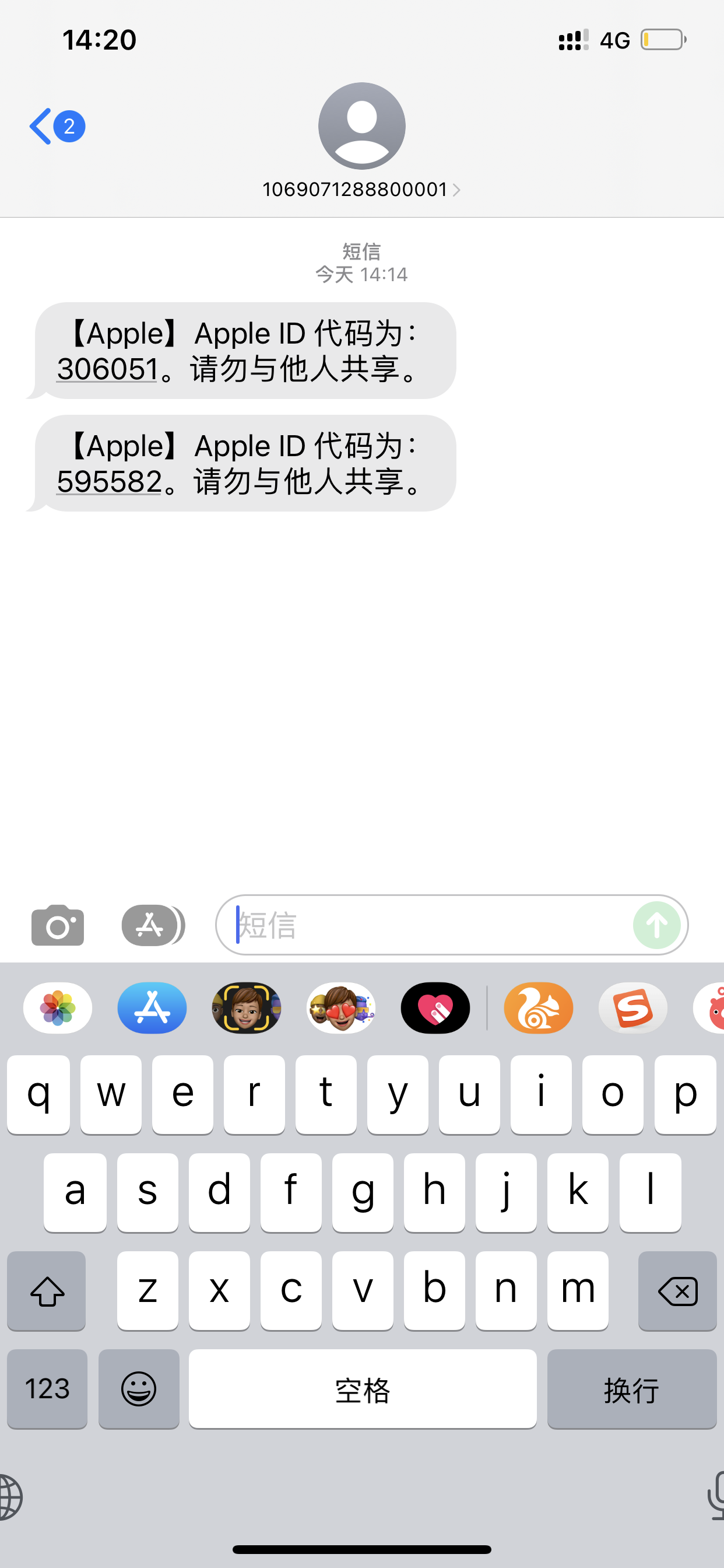Open the Animoji face app
The image size is (724, 1568).
click(247, 1008)
